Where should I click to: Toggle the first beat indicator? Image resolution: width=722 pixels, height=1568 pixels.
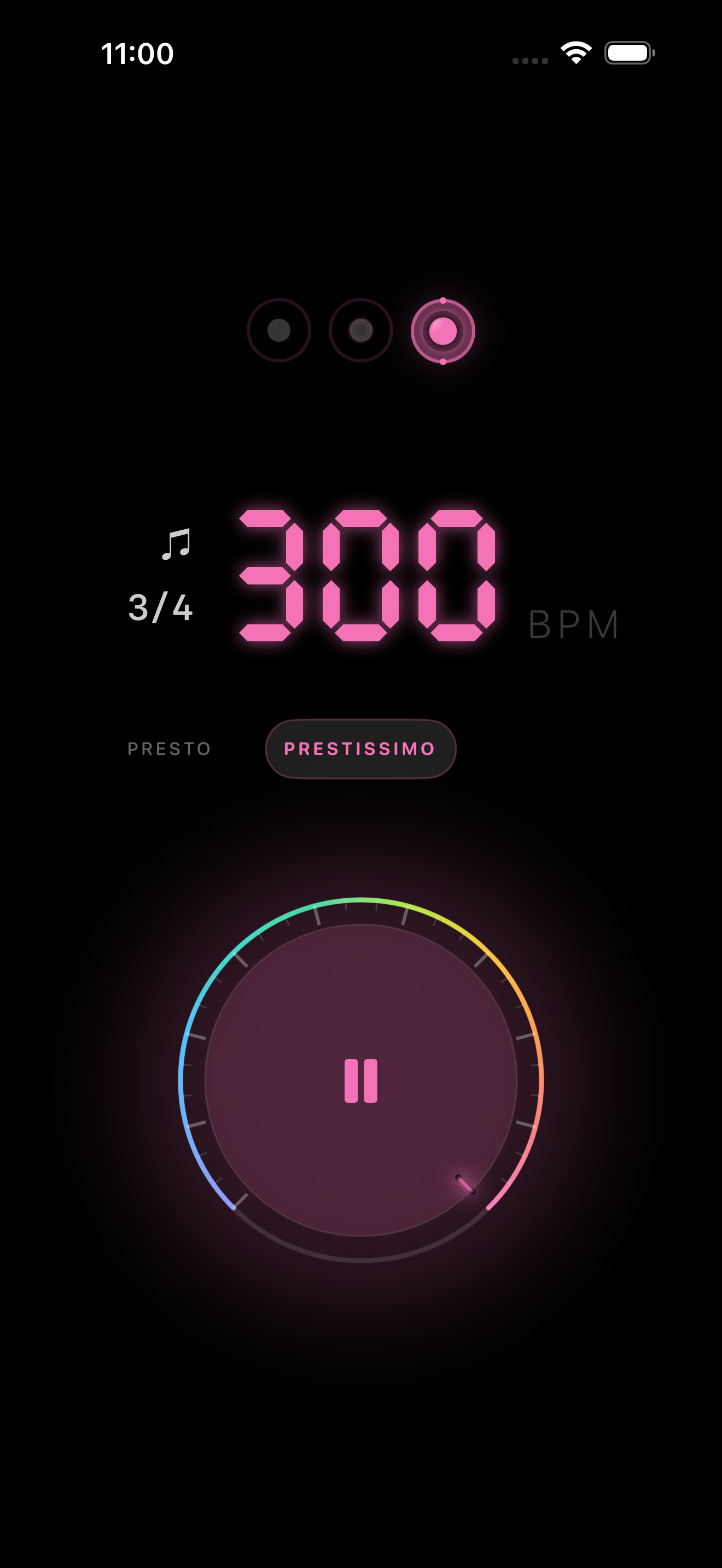coord(279,331)
